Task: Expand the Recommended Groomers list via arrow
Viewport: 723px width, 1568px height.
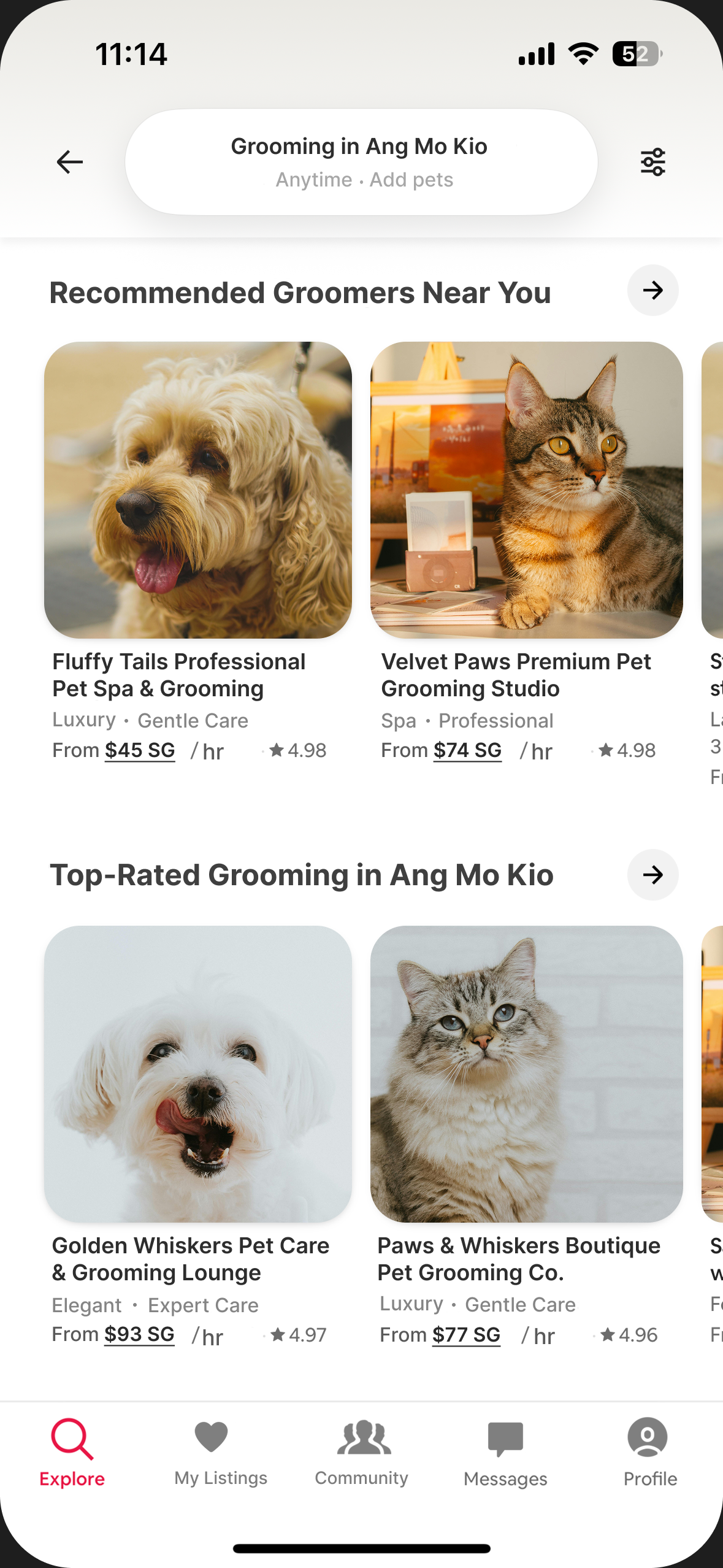Action: (x=652, y=291)
